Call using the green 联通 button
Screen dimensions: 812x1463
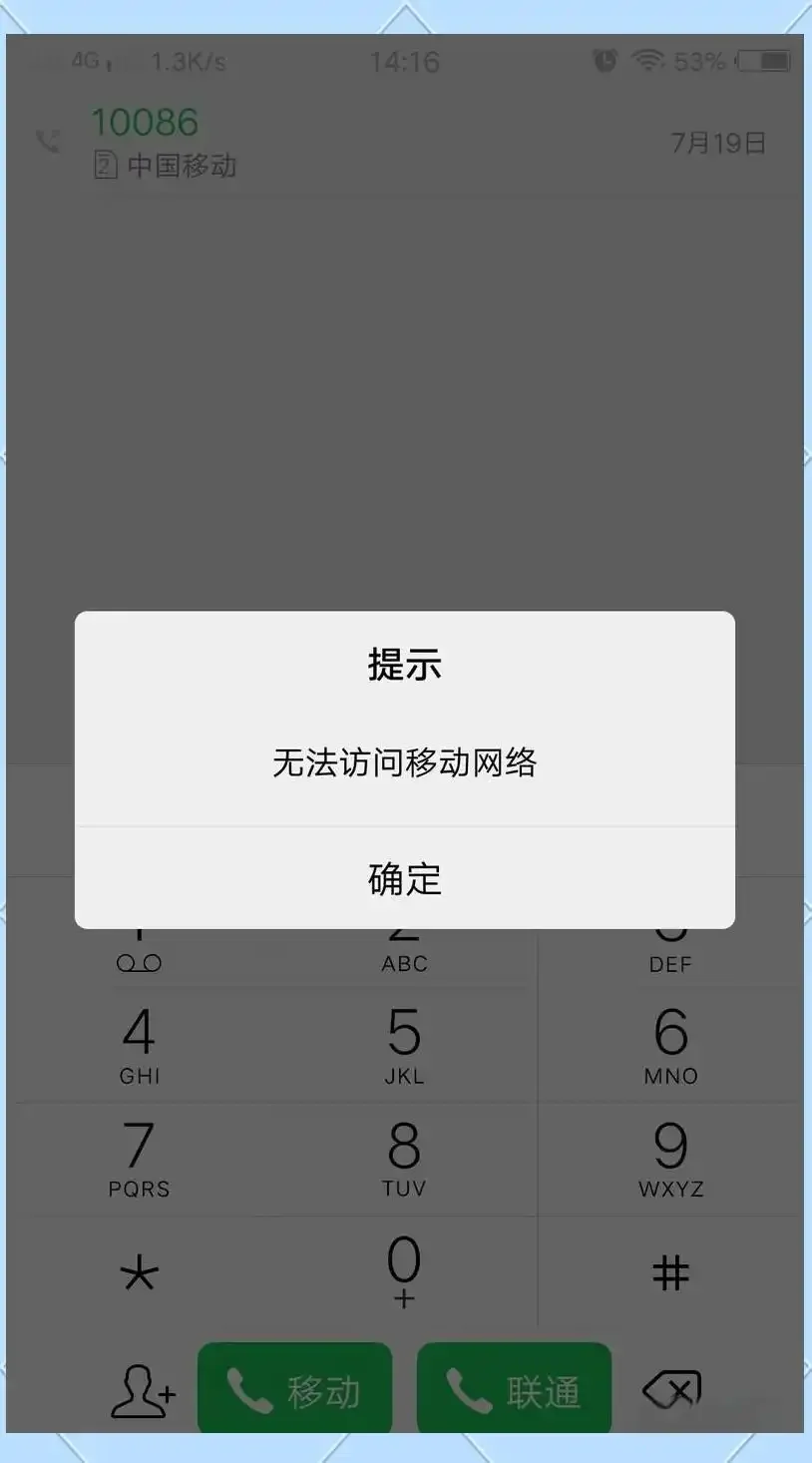[x=515, y=1387]
